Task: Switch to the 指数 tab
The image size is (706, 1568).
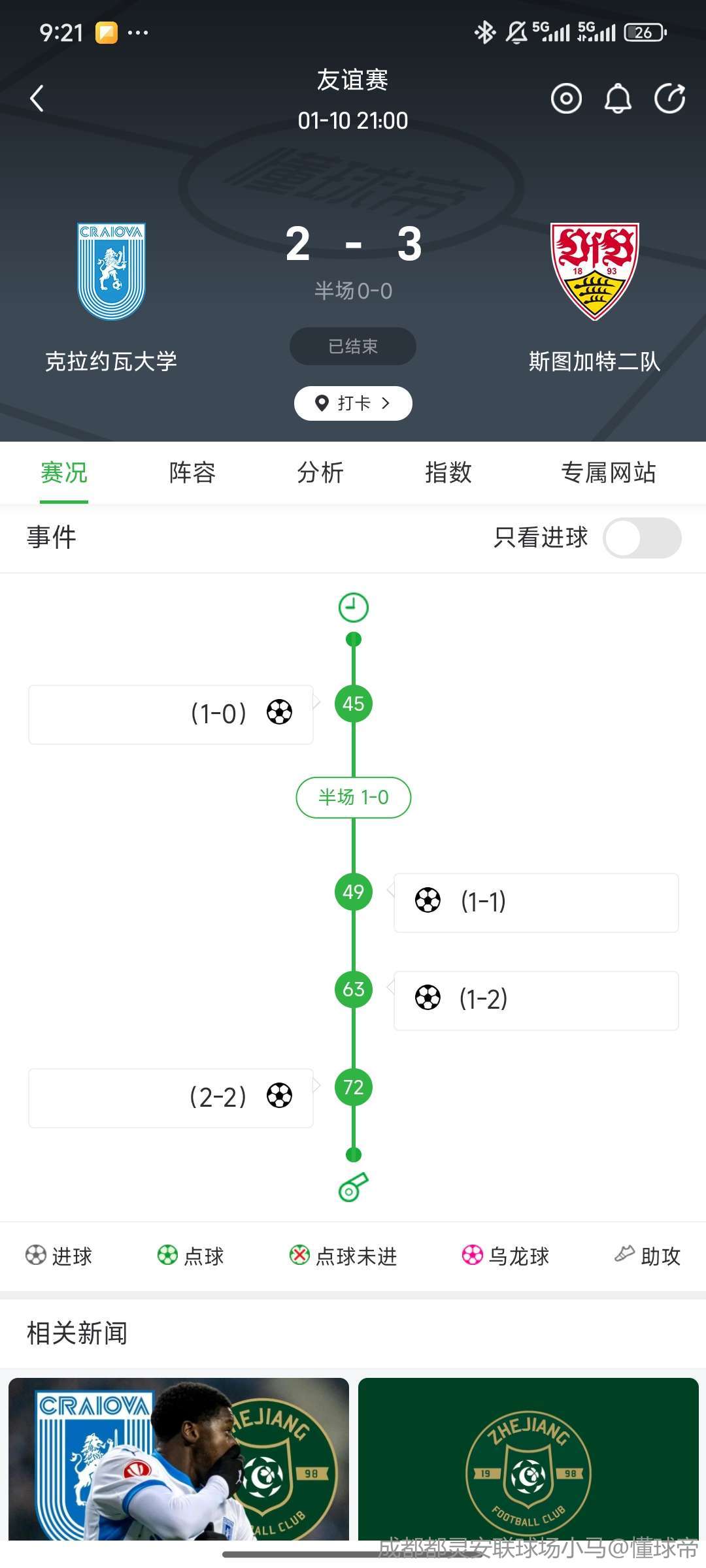Action: pos(448,472)
